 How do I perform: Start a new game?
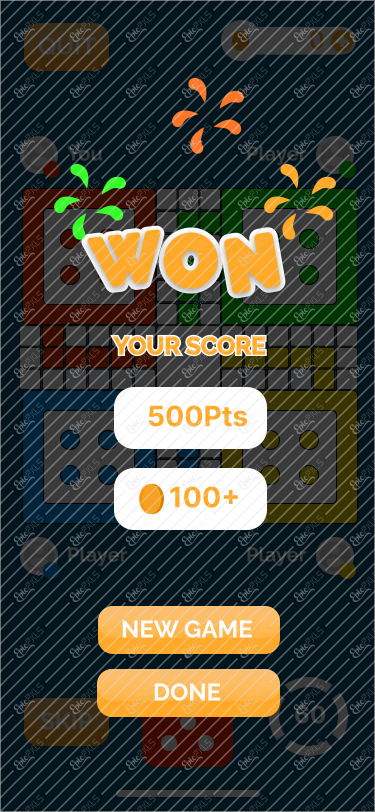point(189,630)
